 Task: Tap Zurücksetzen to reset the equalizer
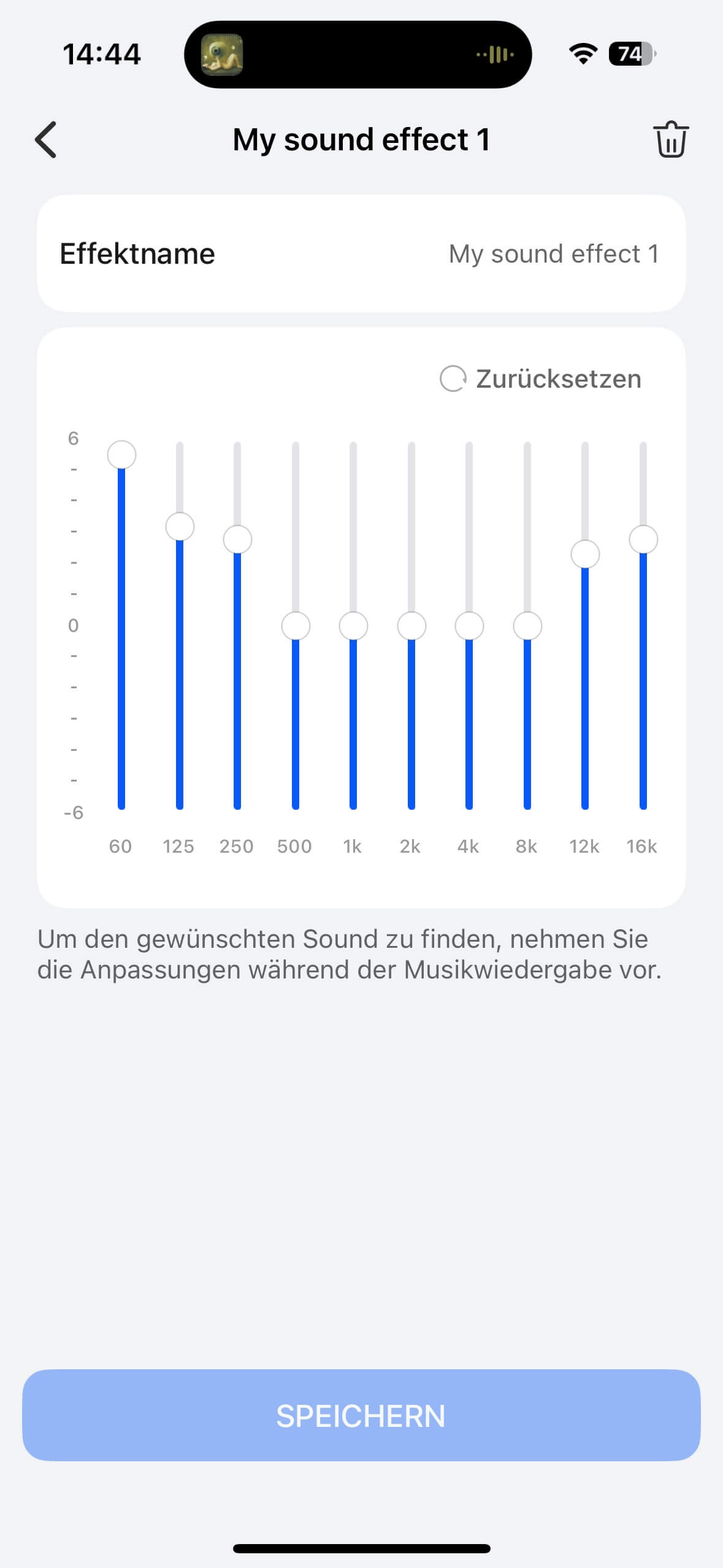[541, 379]
